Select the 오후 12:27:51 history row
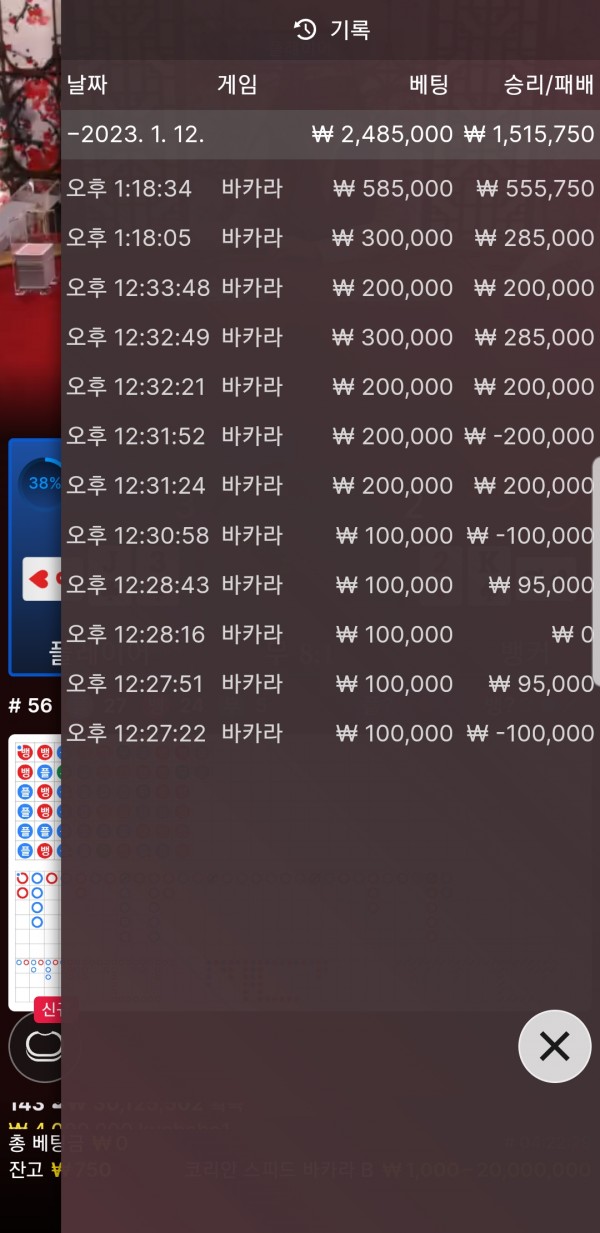This screenshot has width=600, height=1233. pos(330,684)
